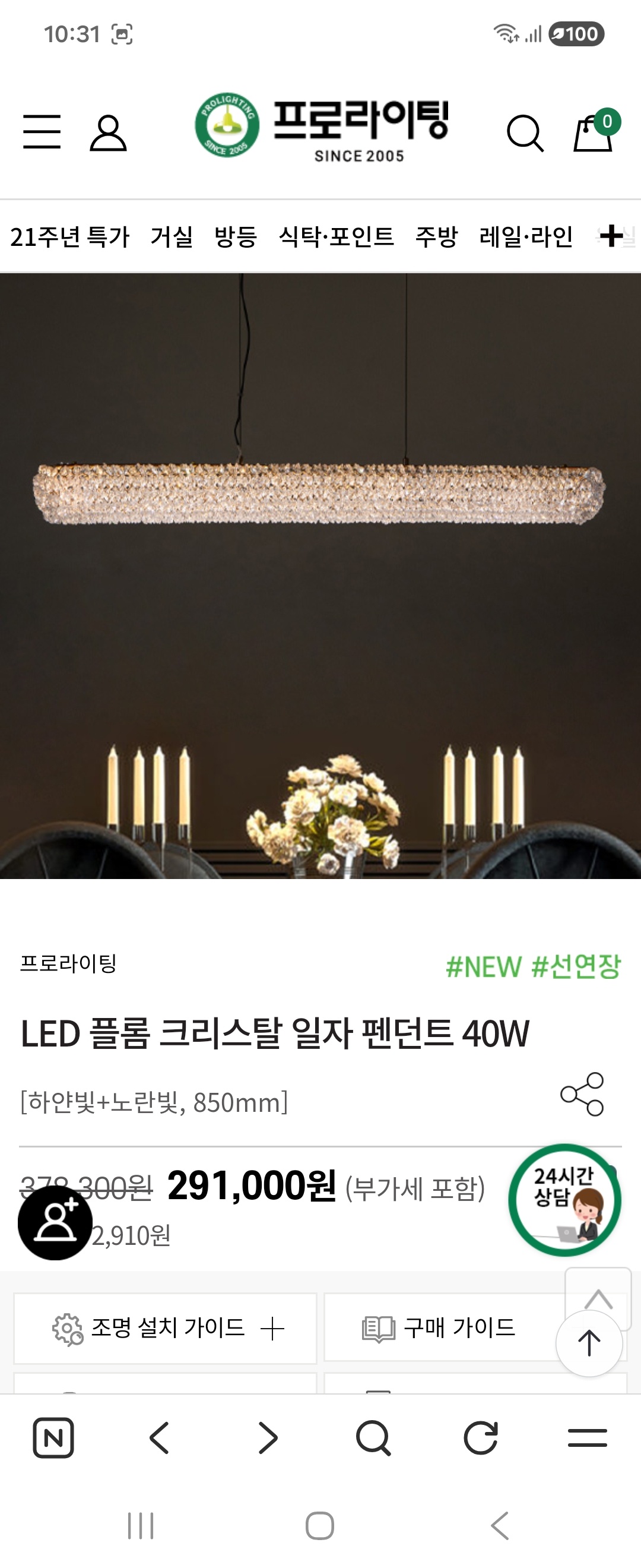Select the 거실 category
641x1568 pixels.
pos(172,236)
